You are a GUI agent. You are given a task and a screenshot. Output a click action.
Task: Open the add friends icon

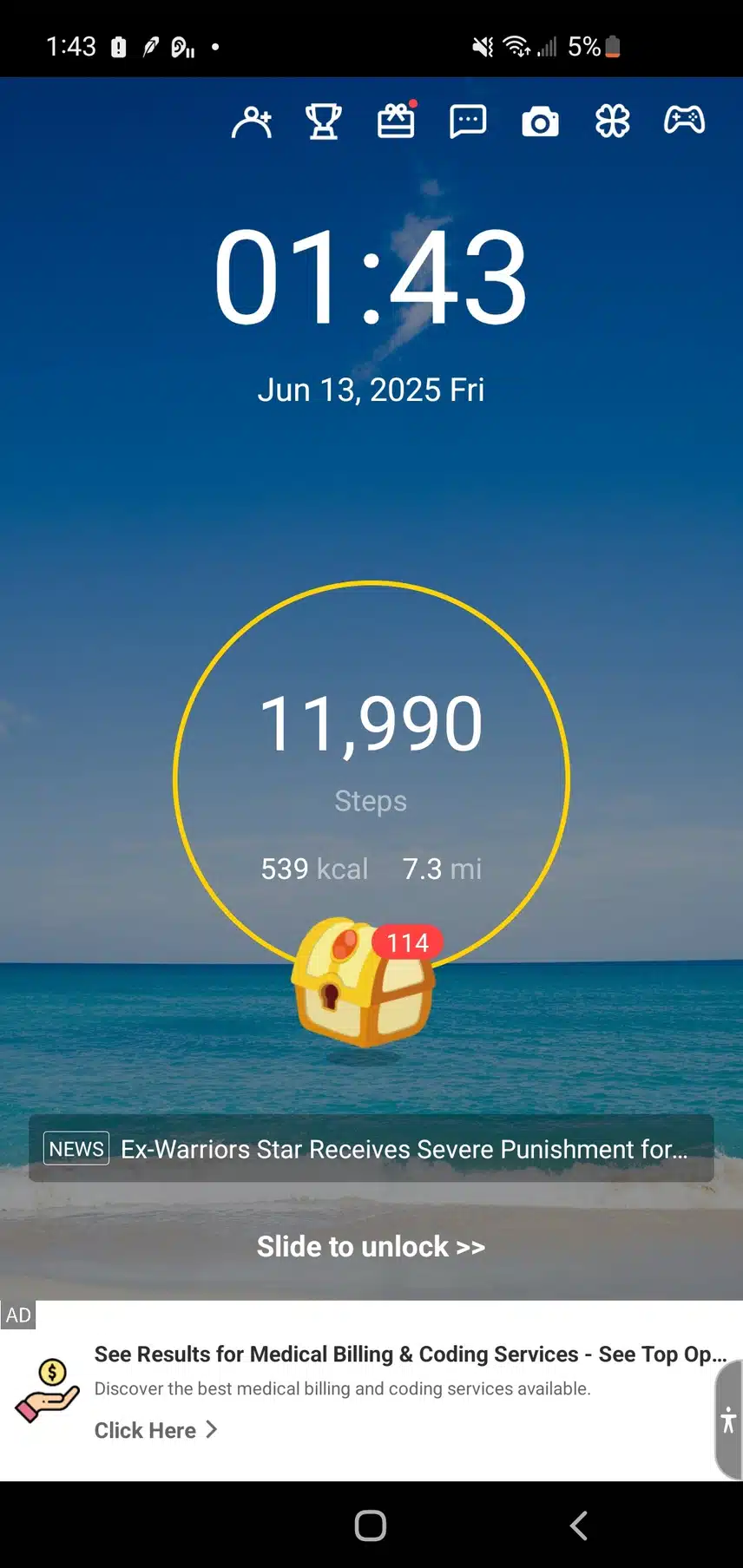click(x=252, y=122)
